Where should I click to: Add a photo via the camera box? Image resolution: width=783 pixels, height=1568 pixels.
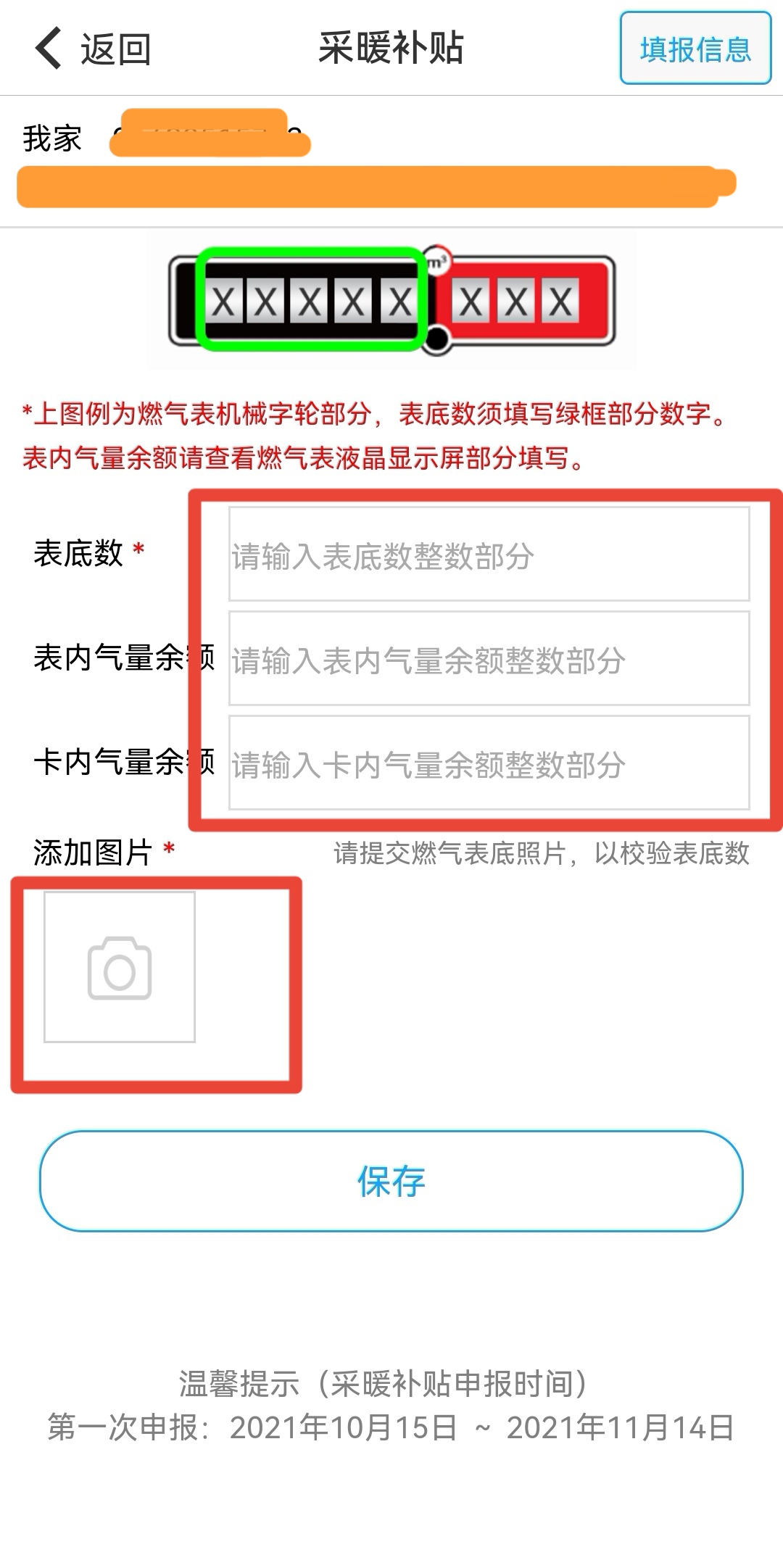tap(120, 967)
